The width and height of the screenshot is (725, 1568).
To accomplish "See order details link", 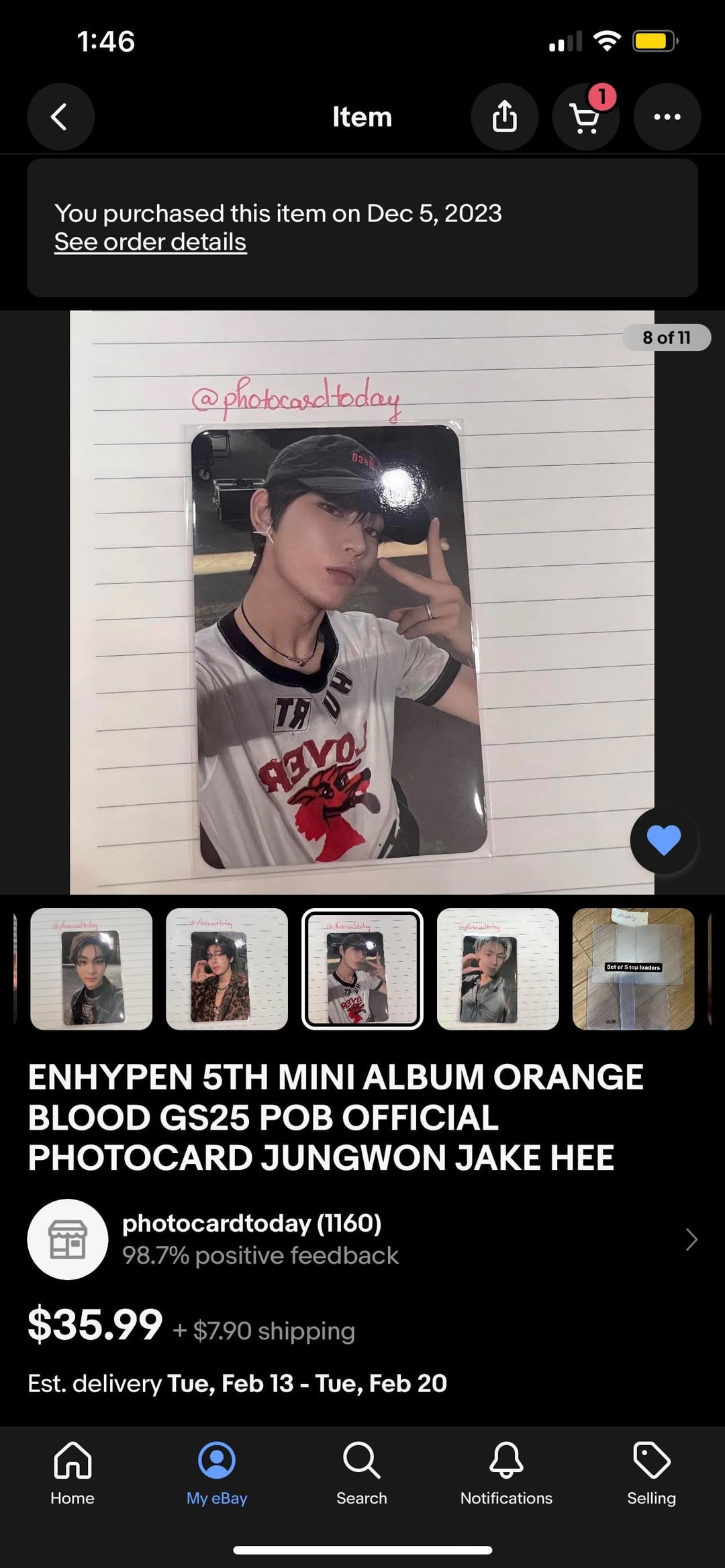I will tap(150, 242).
